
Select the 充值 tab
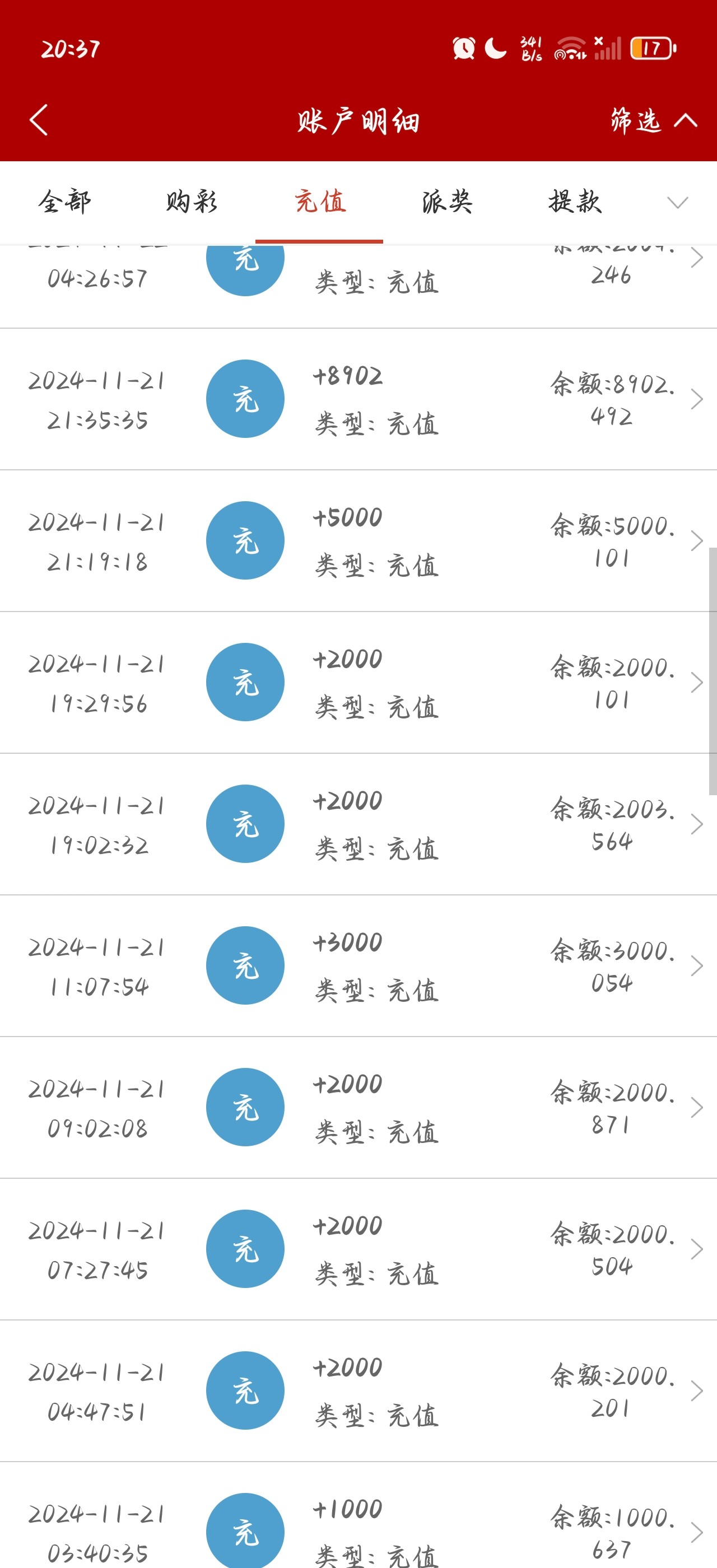(x=319, y=202)
